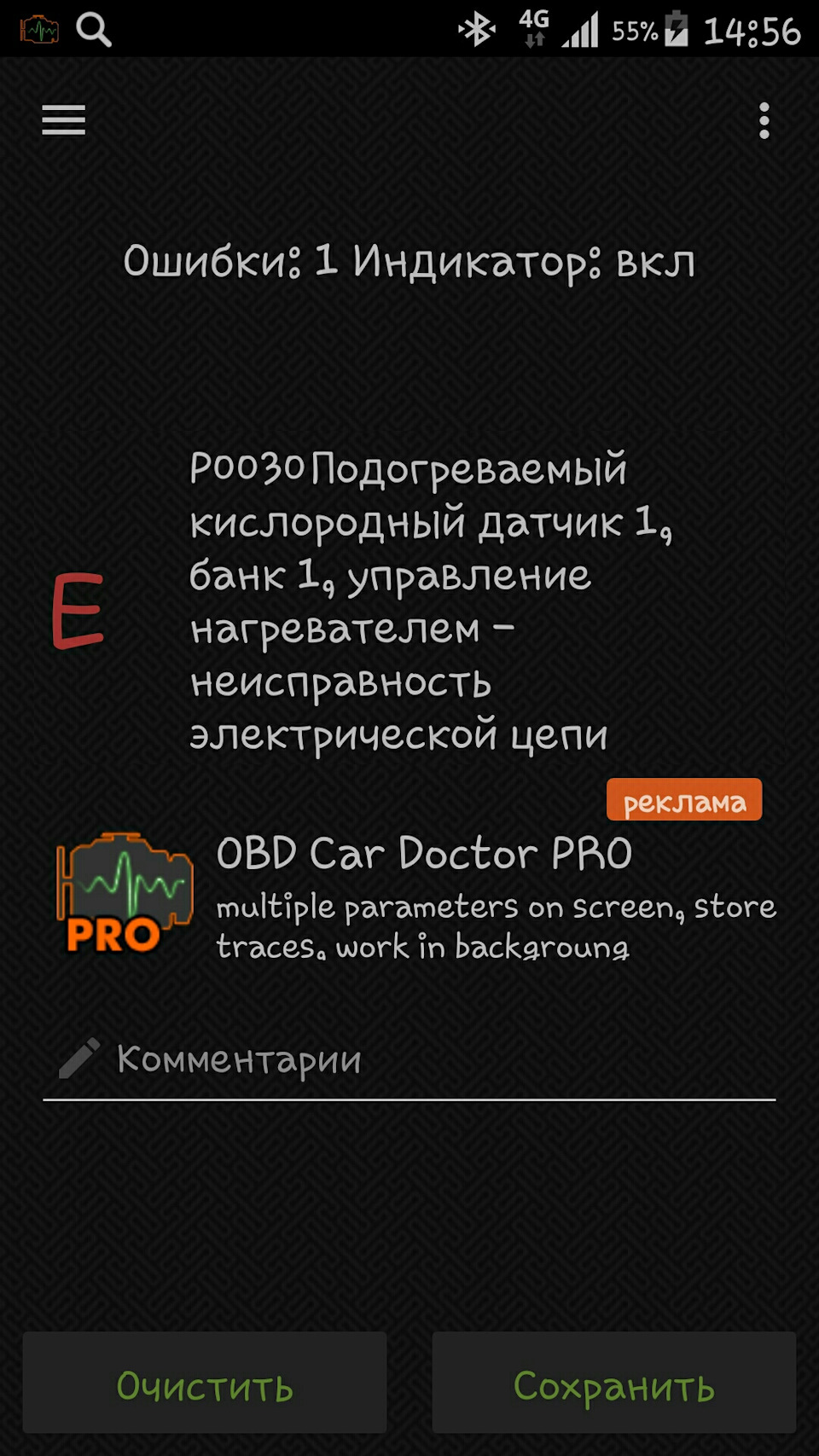This screenshot has height=1456, width=819.
Task: Click the OBD Car Doctor engine icon in status bar
Action: coord(38,28)
